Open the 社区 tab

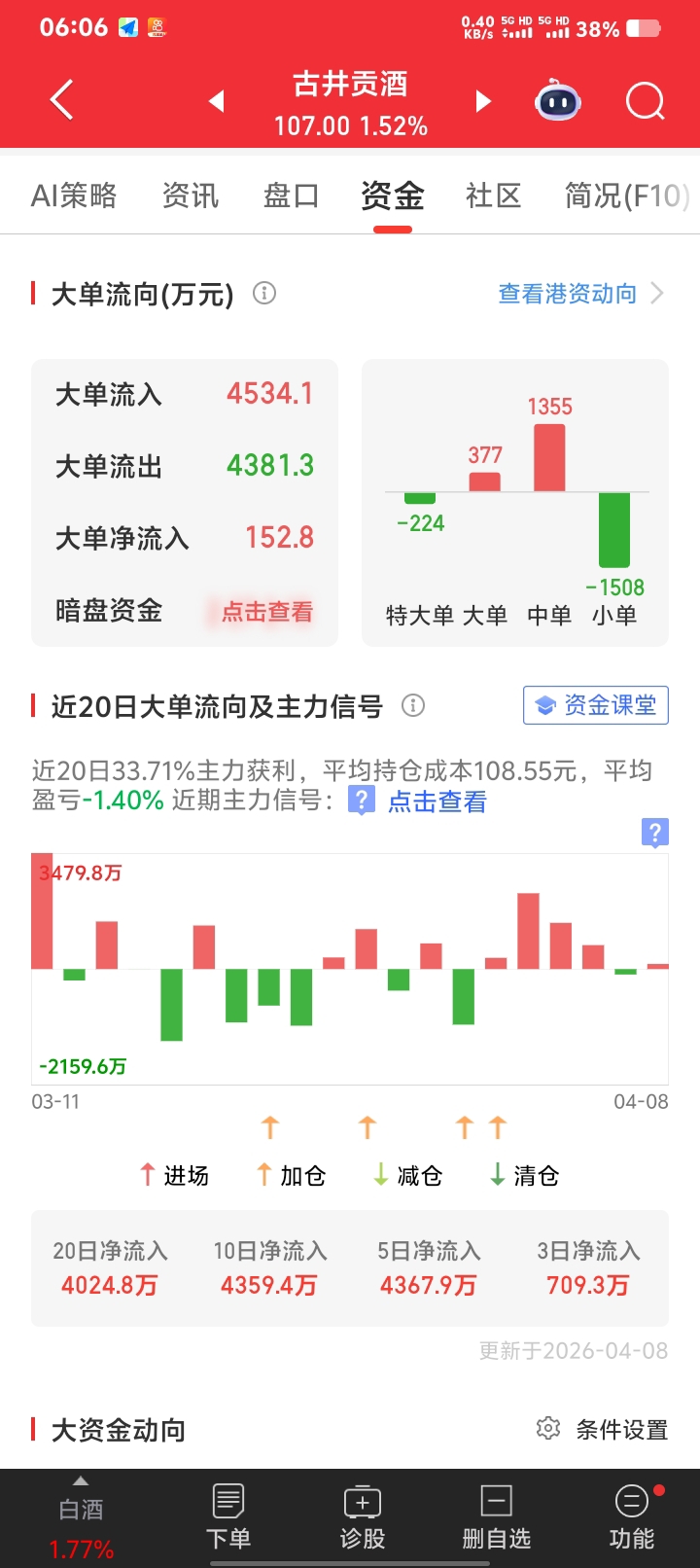[x=494, y=196]
